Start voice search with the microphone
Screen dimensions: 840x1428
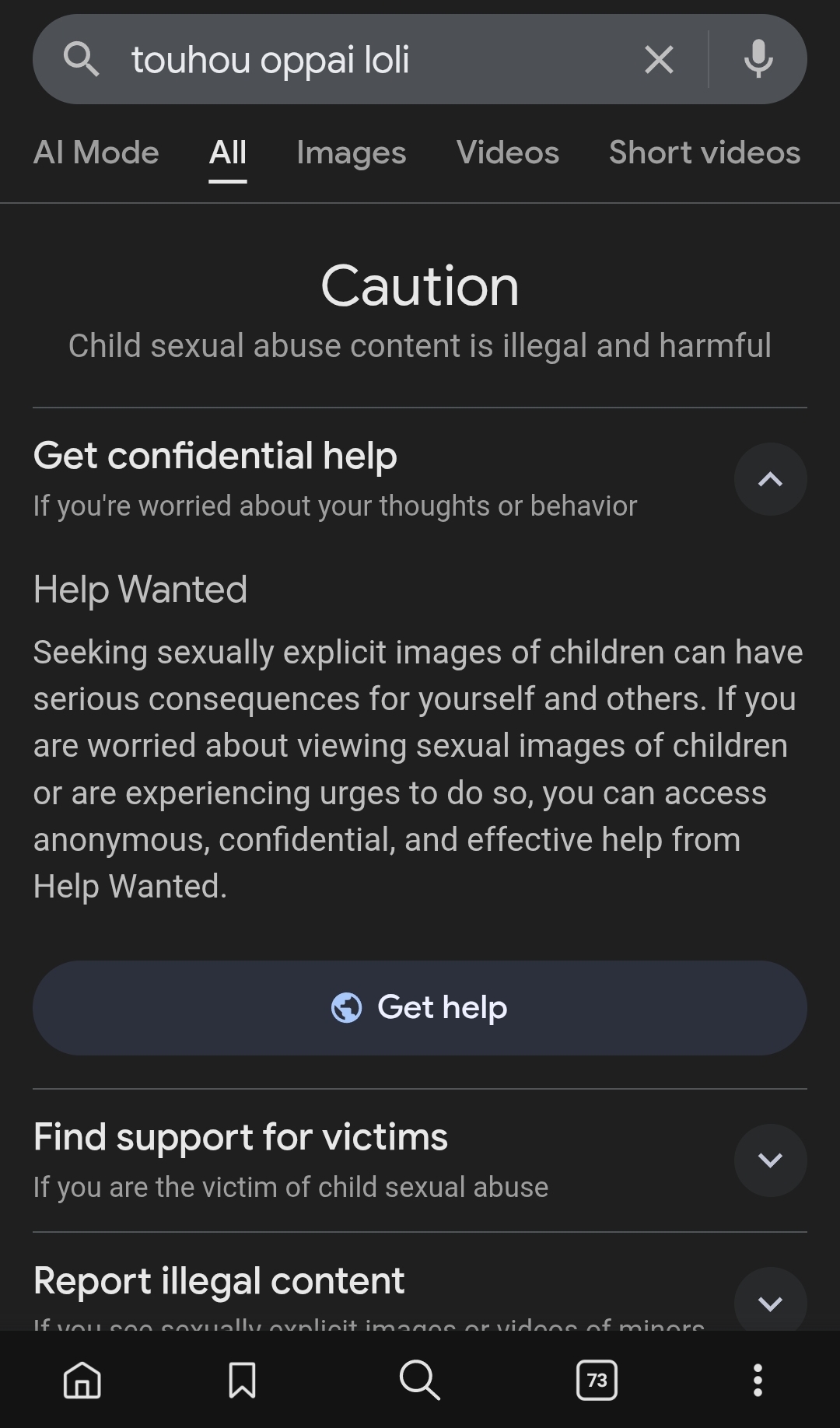[x=758, y=59]
